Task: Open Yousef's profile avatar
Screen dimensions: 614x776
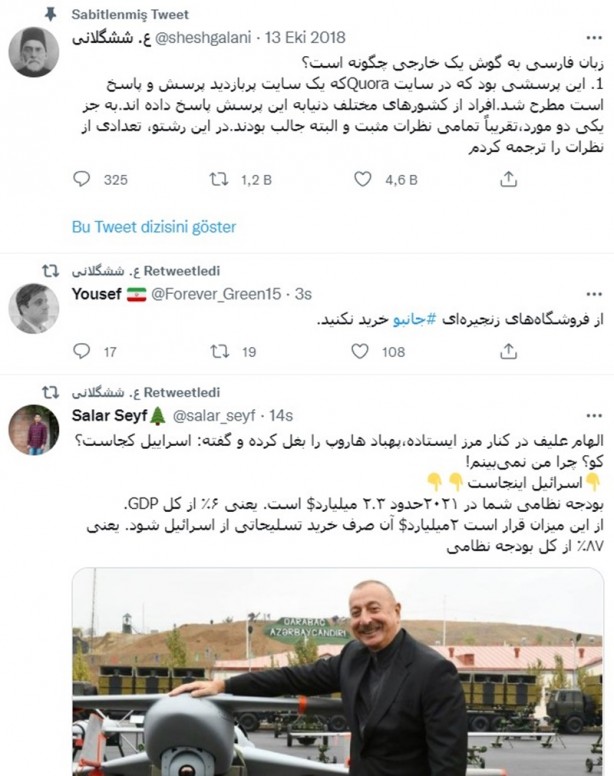Action: (x=33, y=308)
